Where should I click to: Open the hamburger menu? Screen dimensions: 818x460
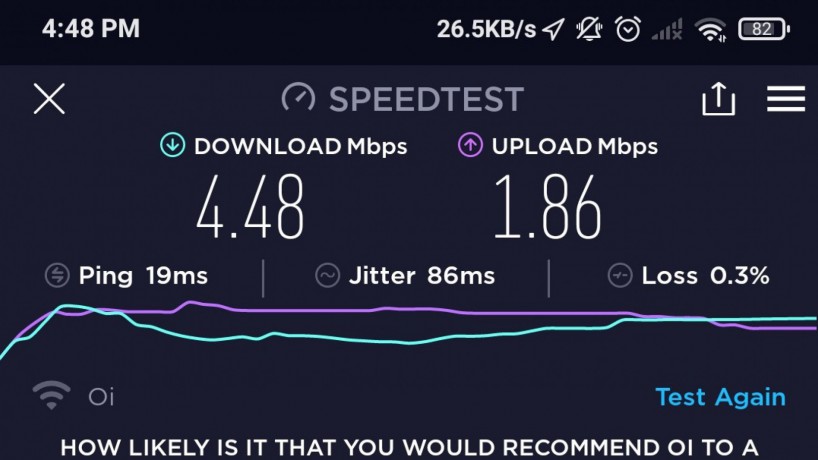786,99
